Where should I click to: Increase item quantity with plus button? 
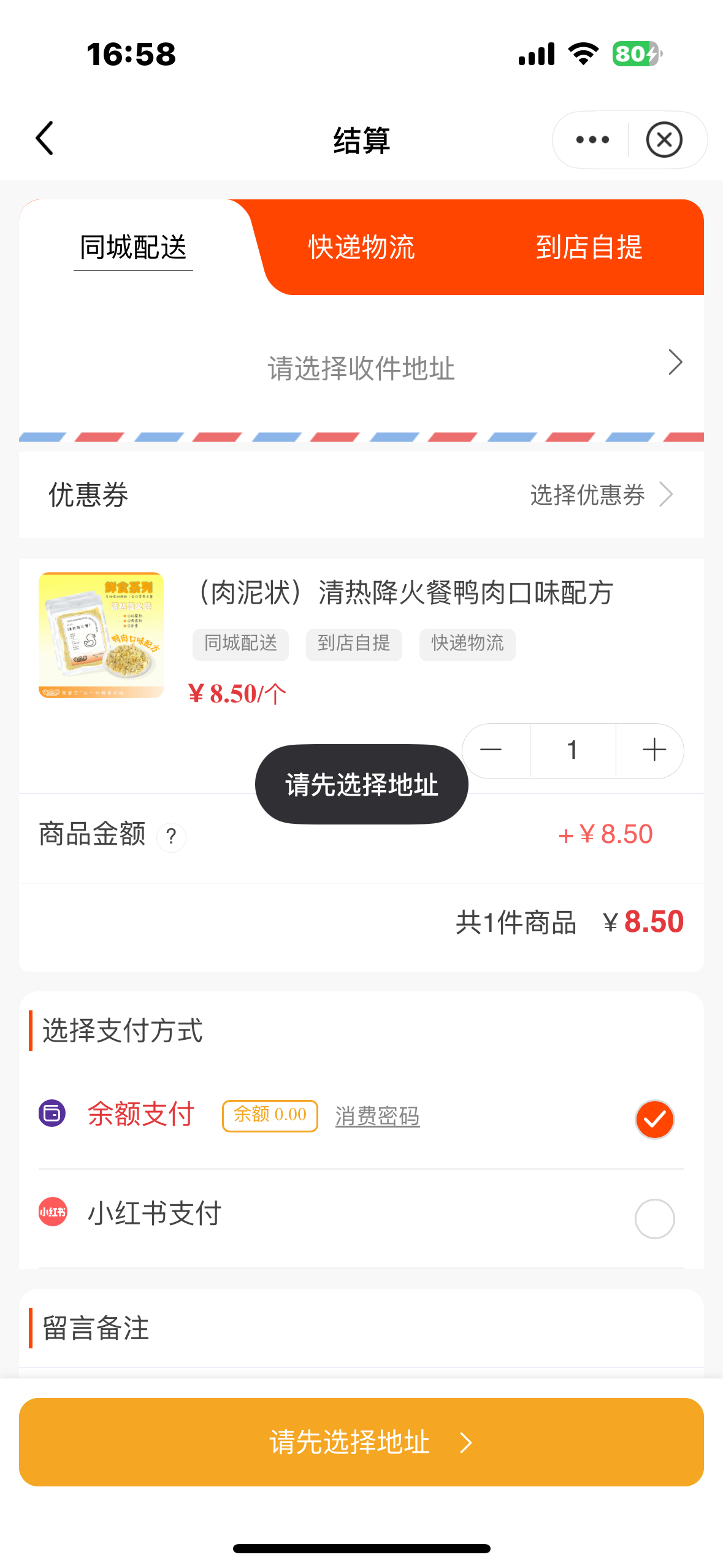coord(654,750)
